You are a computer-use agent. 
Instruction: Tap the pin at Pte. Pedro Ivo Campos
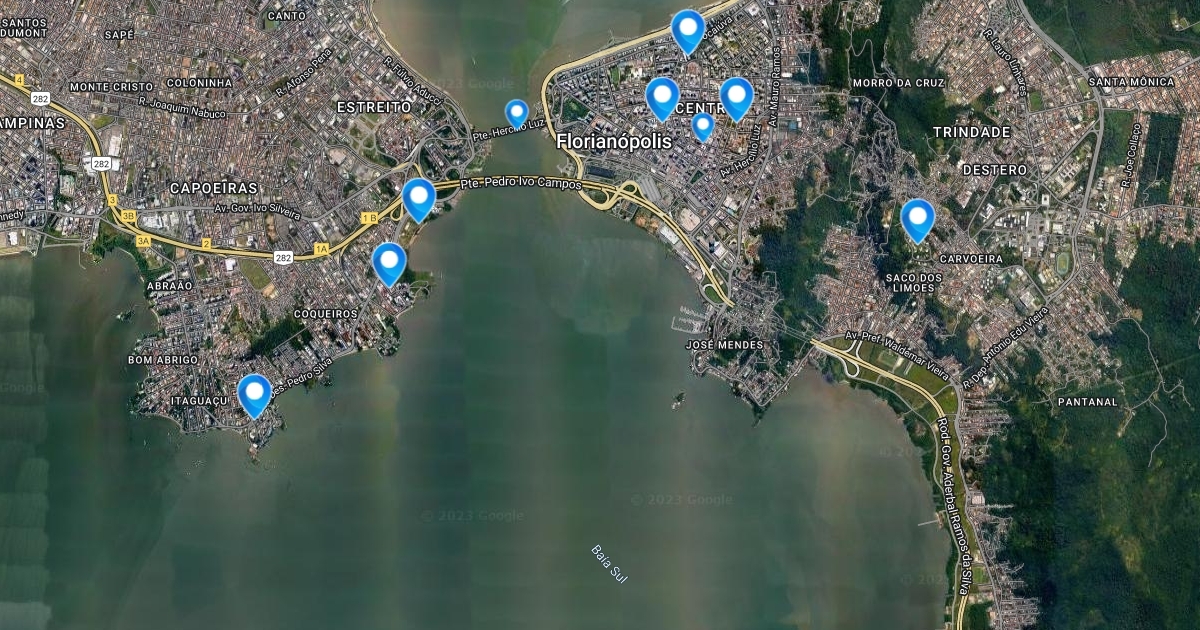(419, 199)
